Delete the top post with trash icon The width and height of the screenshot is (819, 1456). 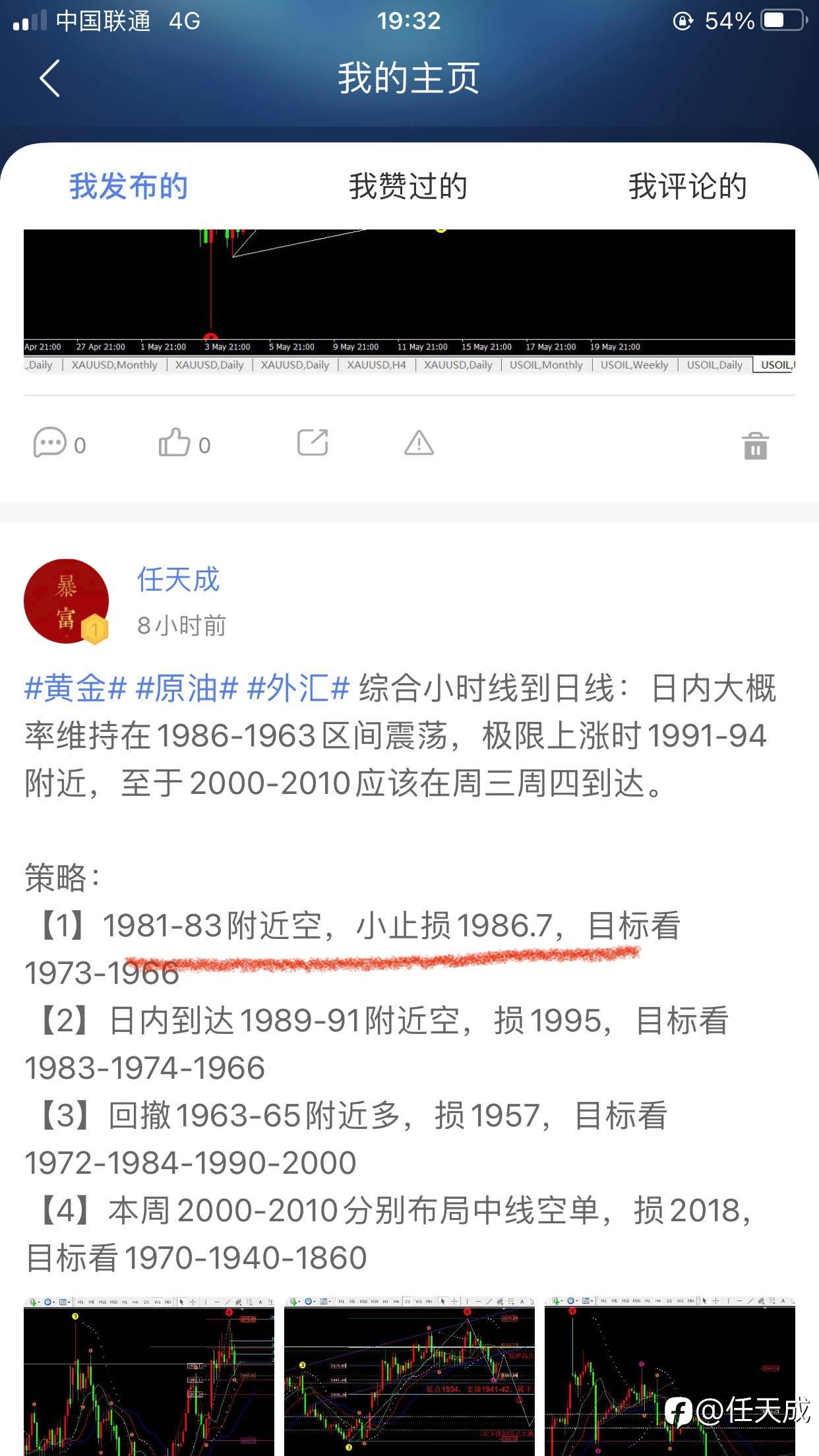coord(755,446)
